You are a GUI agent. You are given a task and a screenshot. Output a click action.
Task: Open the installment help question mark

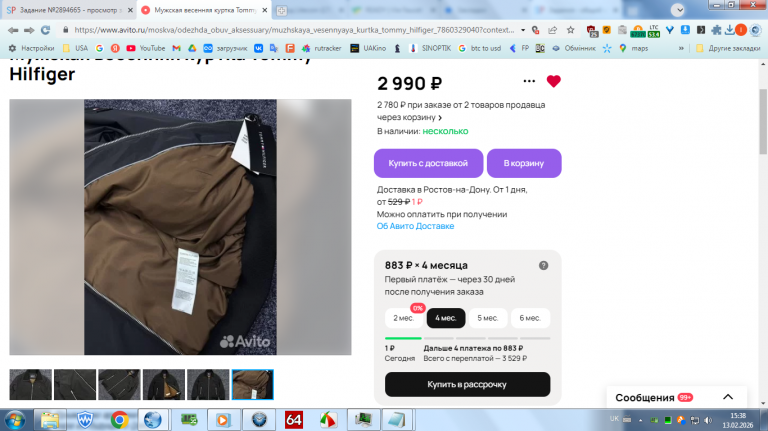[x=544, y=266]
